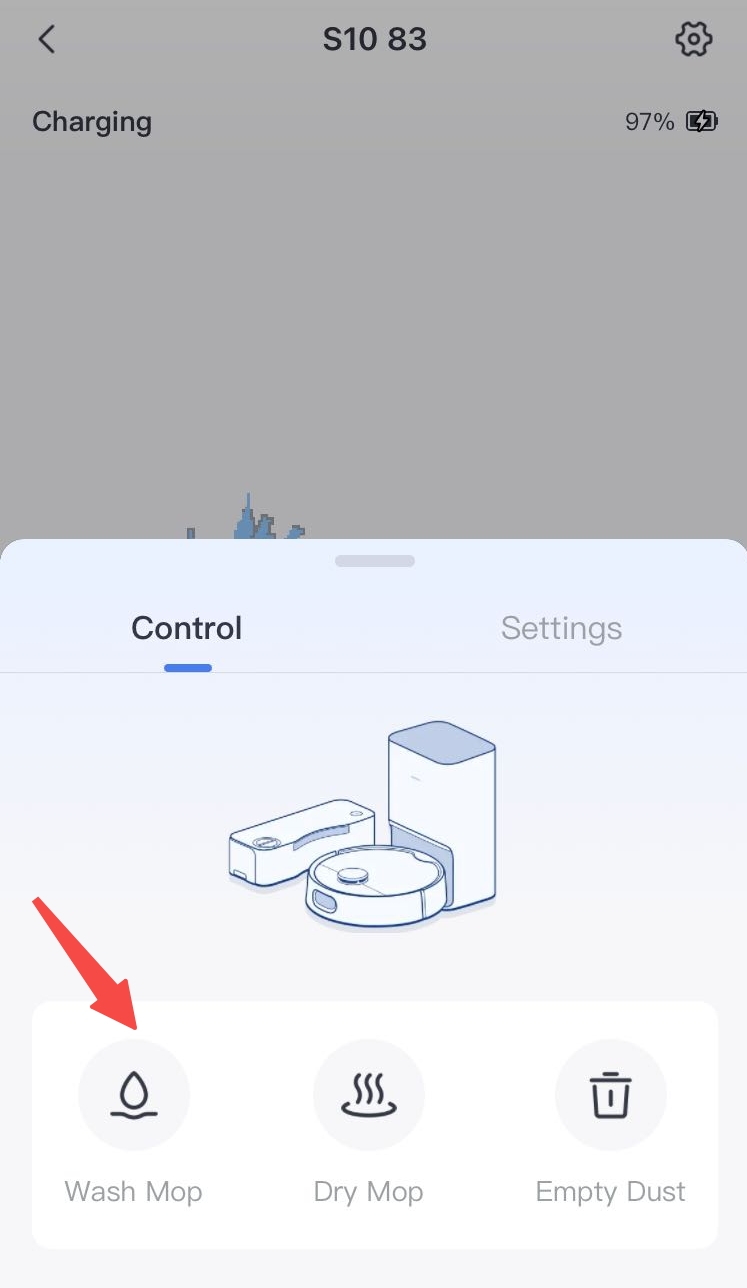Switch to the Settings tab
Viewport: 747px width, 1288px height.
(561, 628)
